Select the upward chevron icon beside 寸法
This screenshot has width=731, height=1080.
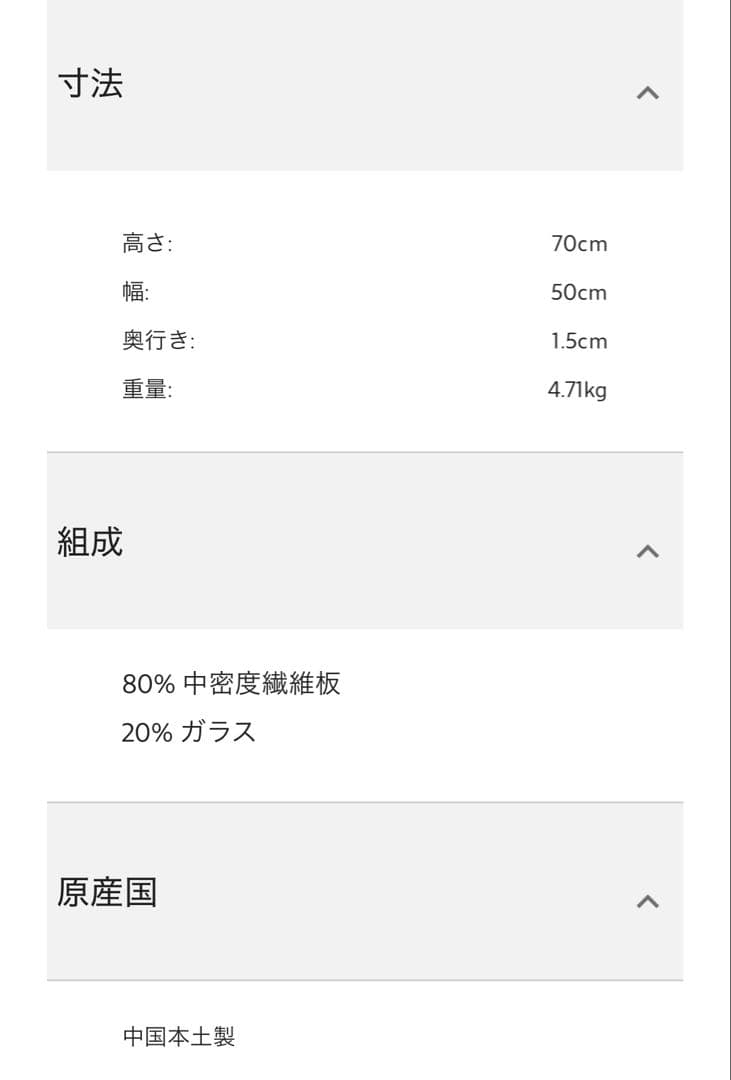point(649,93)
